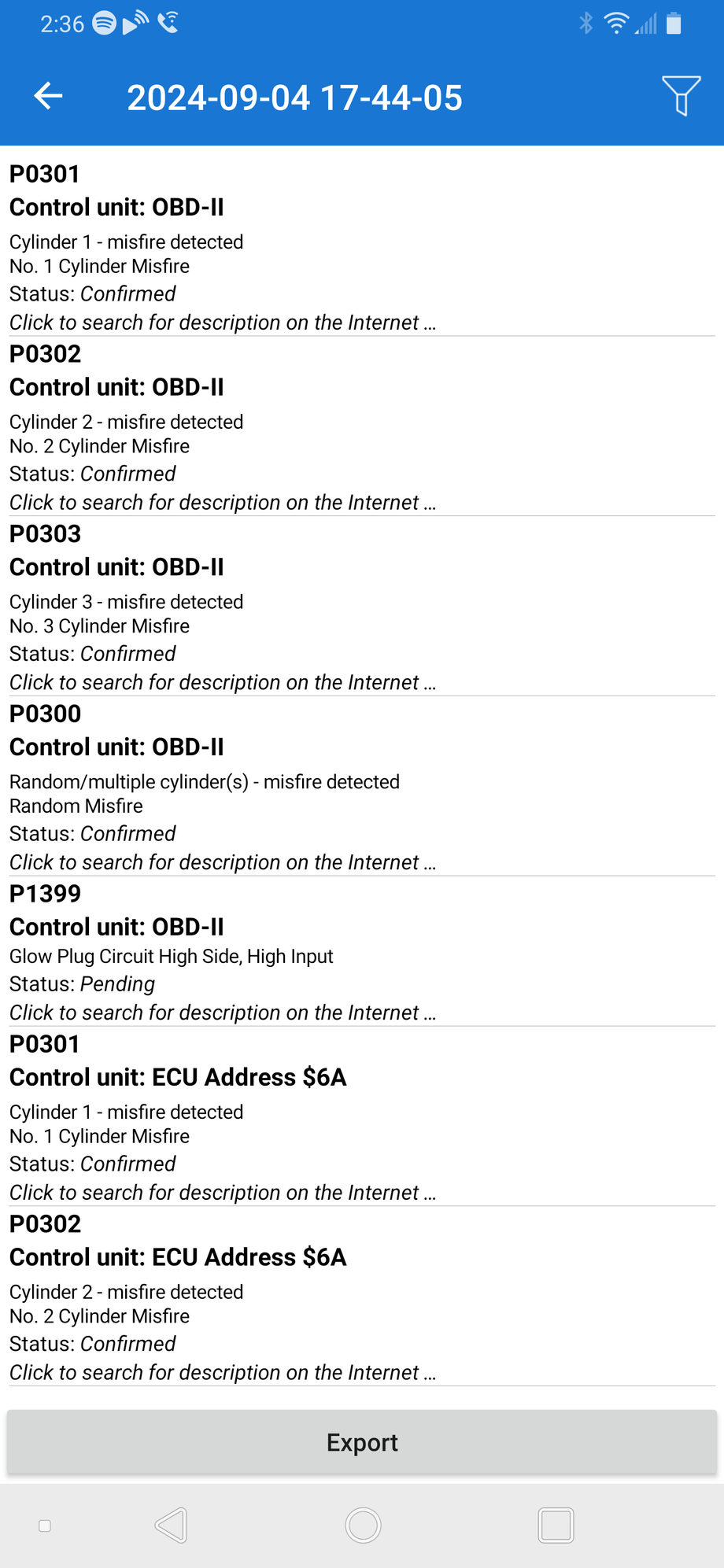Viewport: 724px width, 1568px height.
Task: Open the recent apps overview
Action: [556, 1526]
